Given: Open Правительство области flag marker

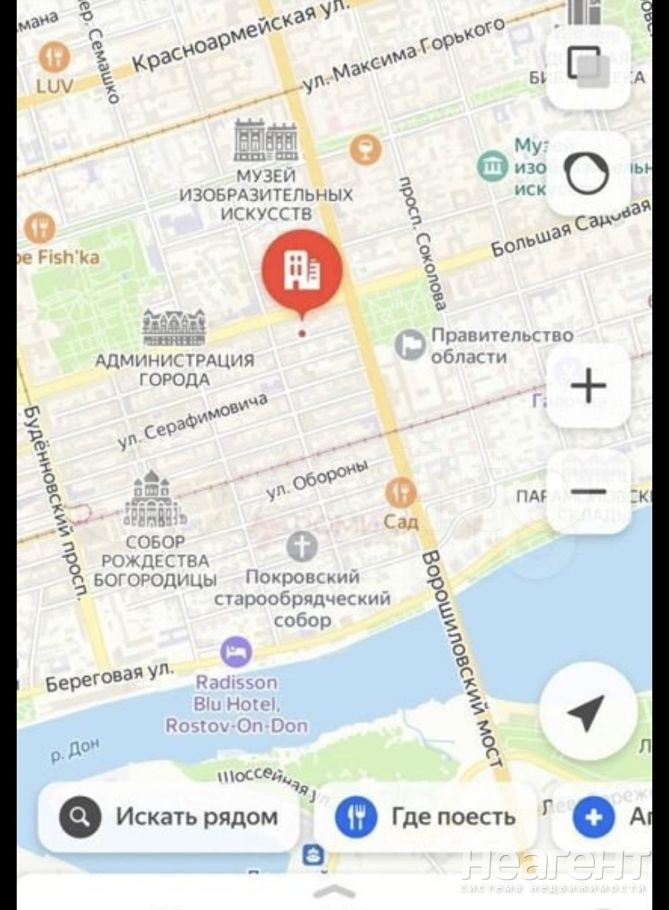Looking at the screenshot, I should (x=409, y=345).
